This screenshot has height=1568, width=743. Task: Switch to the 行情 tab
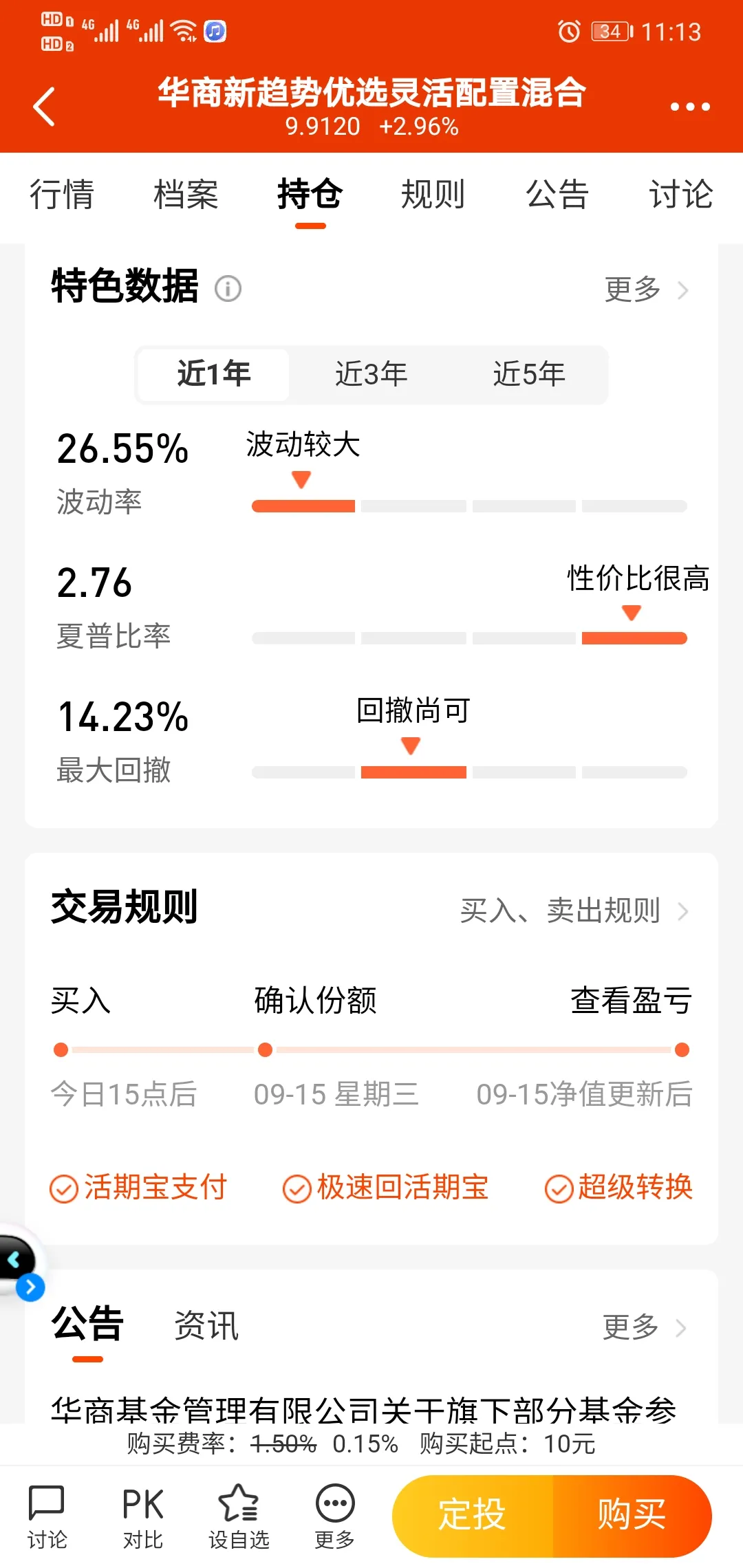coord(62,194)
